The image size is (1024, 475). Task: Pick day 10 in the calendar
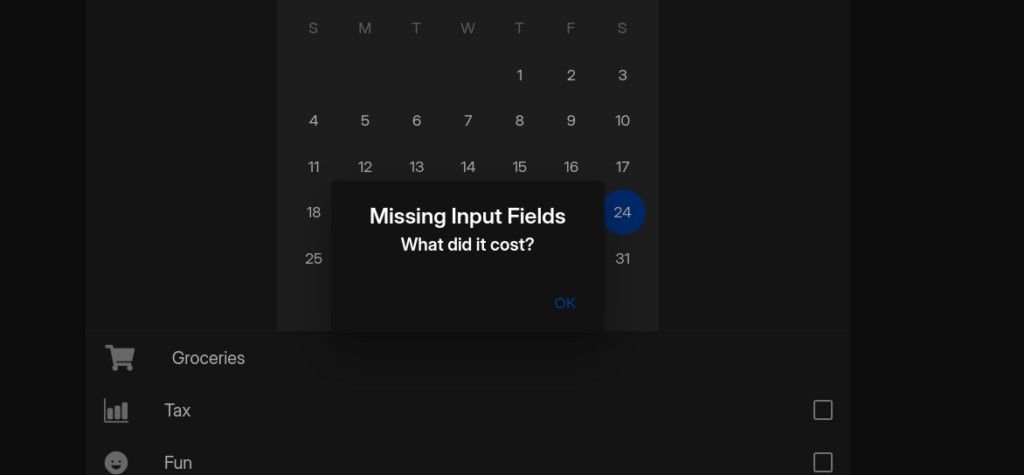(x=622, y=121)
